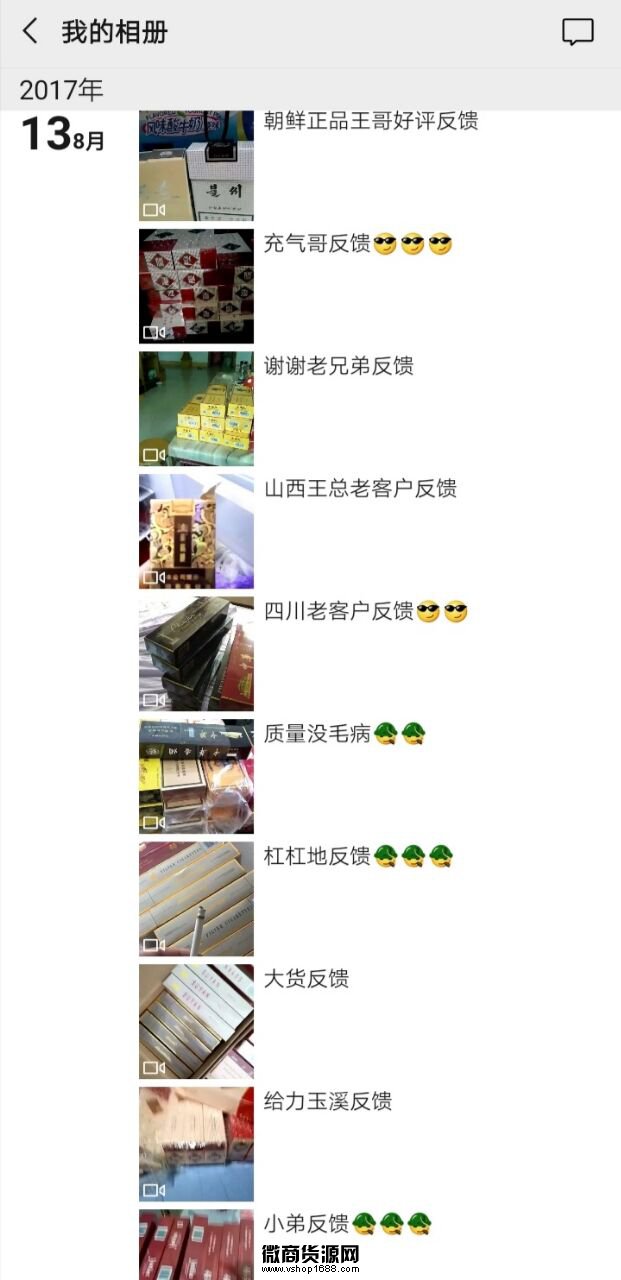Open the 小弟反馈 video post
This screenshot has height=1280, width=621.
196,1243
